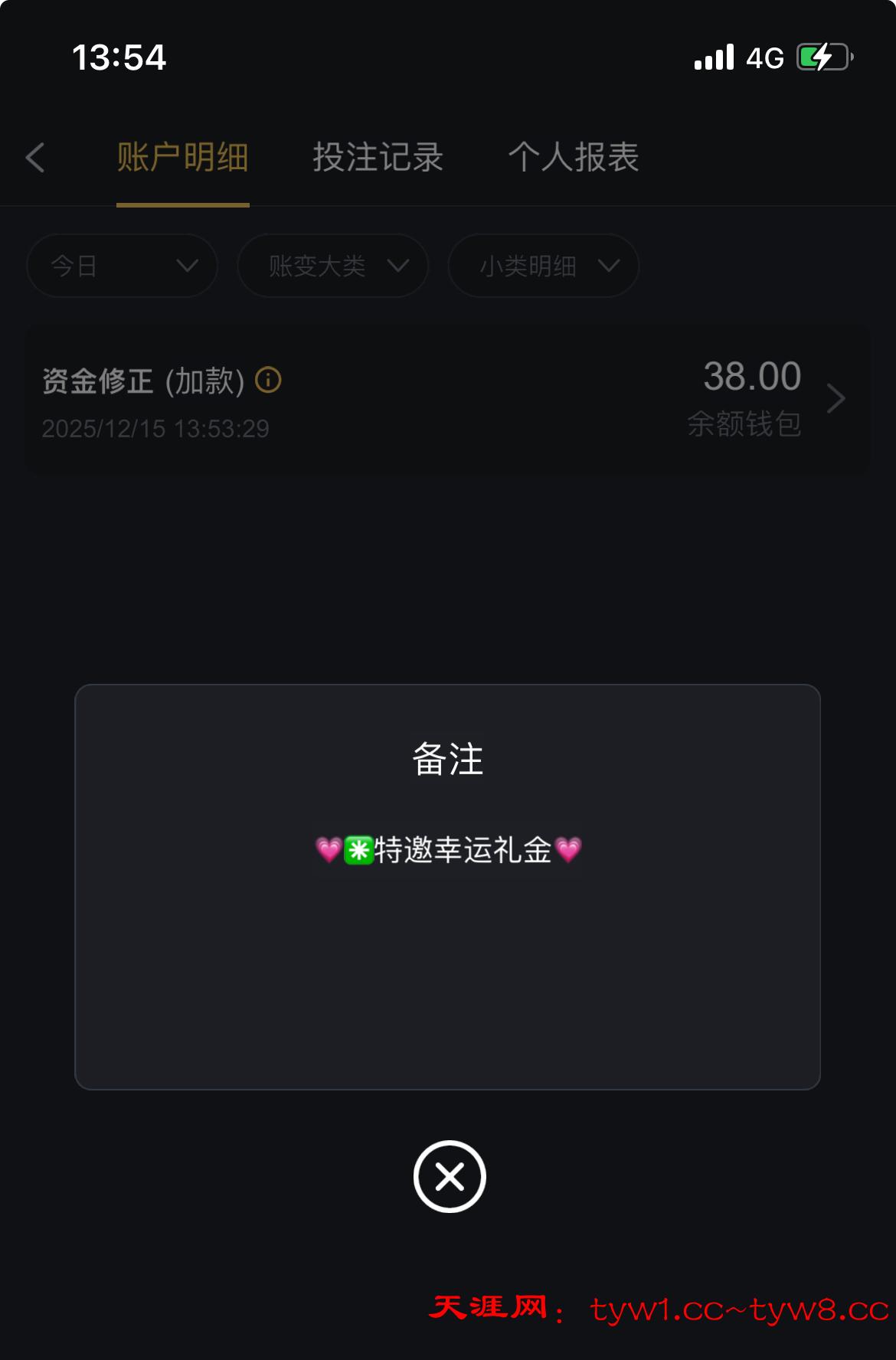Close the 备注 remark dialog
Image resolution: width=896 pixels, height=1360 pixels.
[450, 1176]
